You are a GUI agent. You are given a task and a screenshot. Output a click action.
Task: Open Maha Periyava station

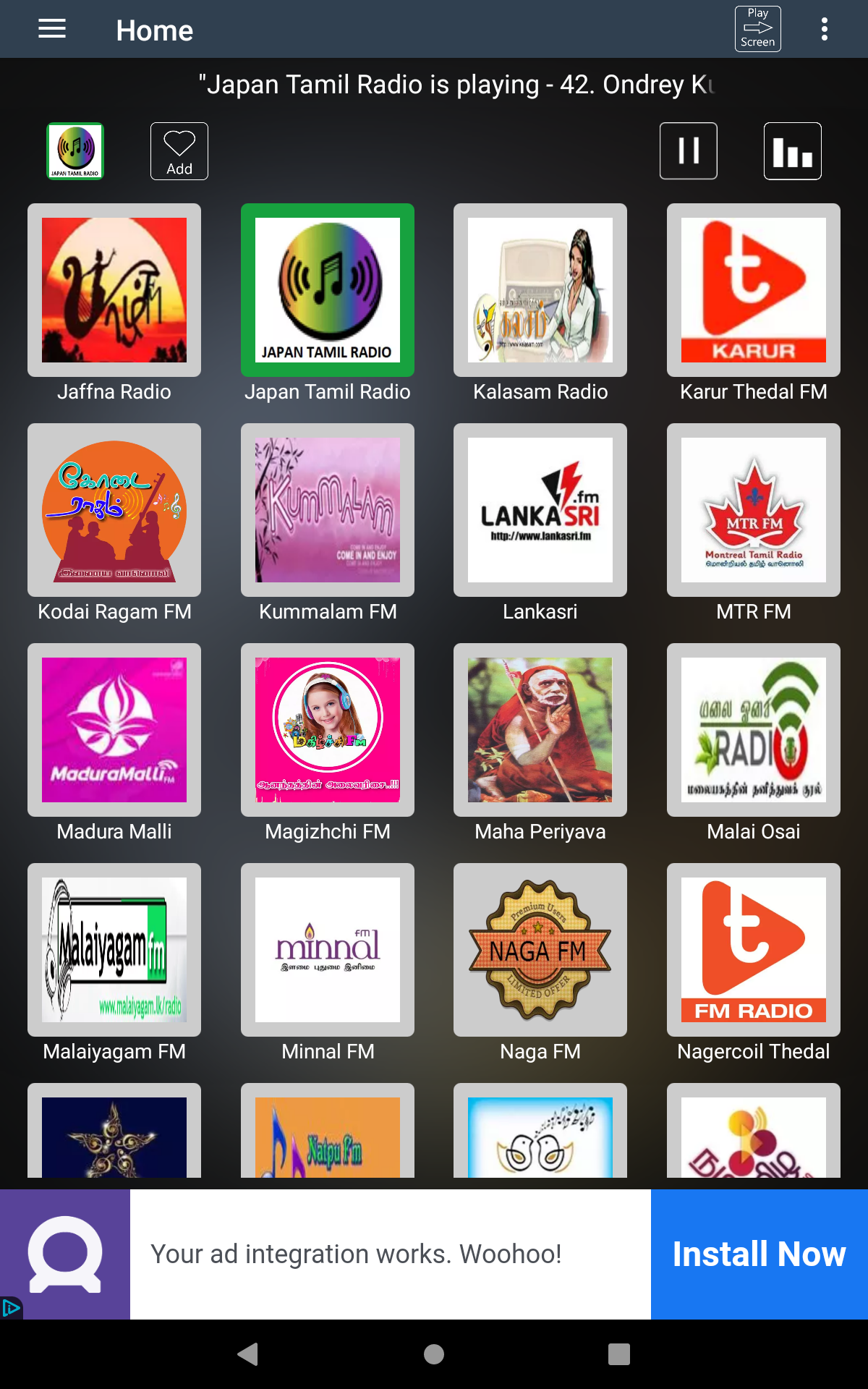pyautogui.click(x=540, y=730)
